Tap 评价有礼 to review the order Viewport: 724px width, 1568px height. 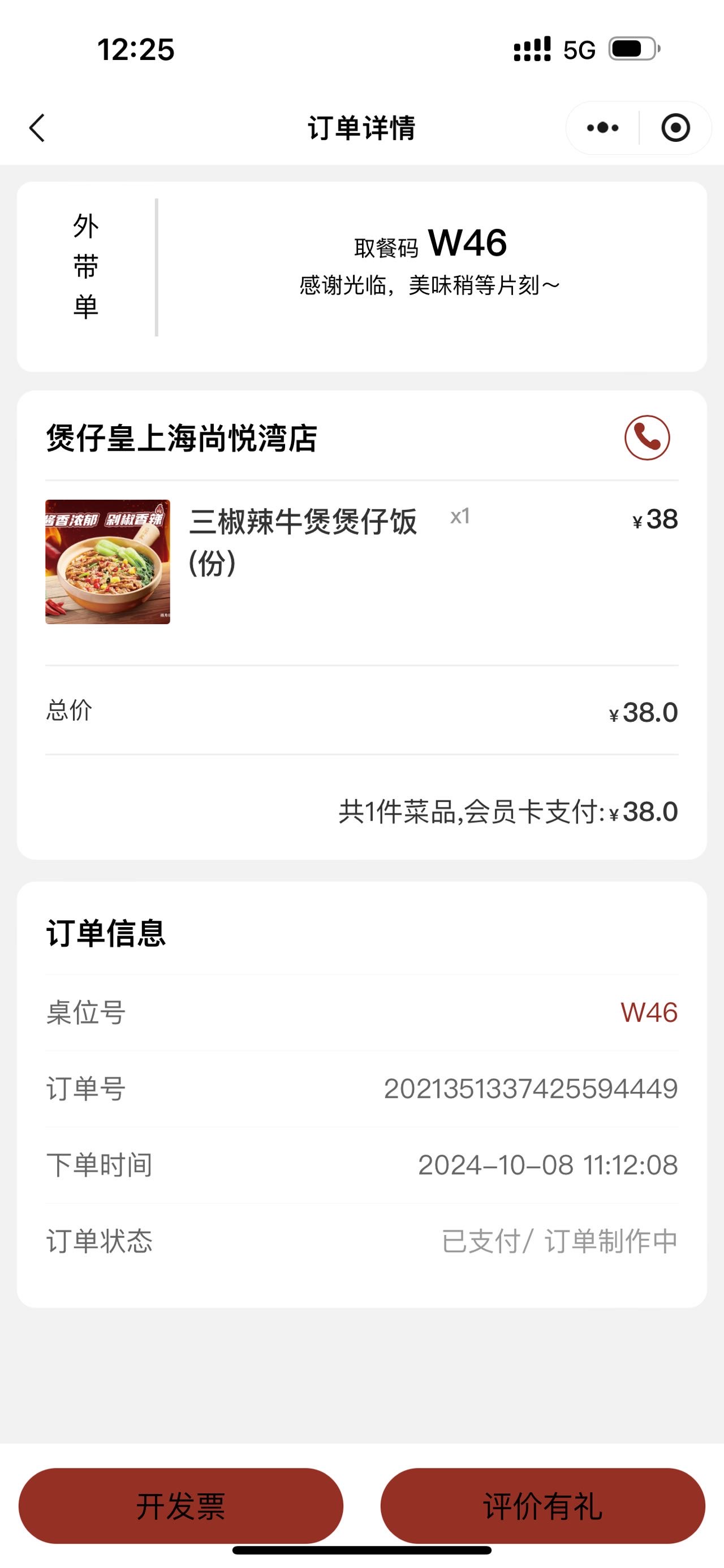(542, 1505)
